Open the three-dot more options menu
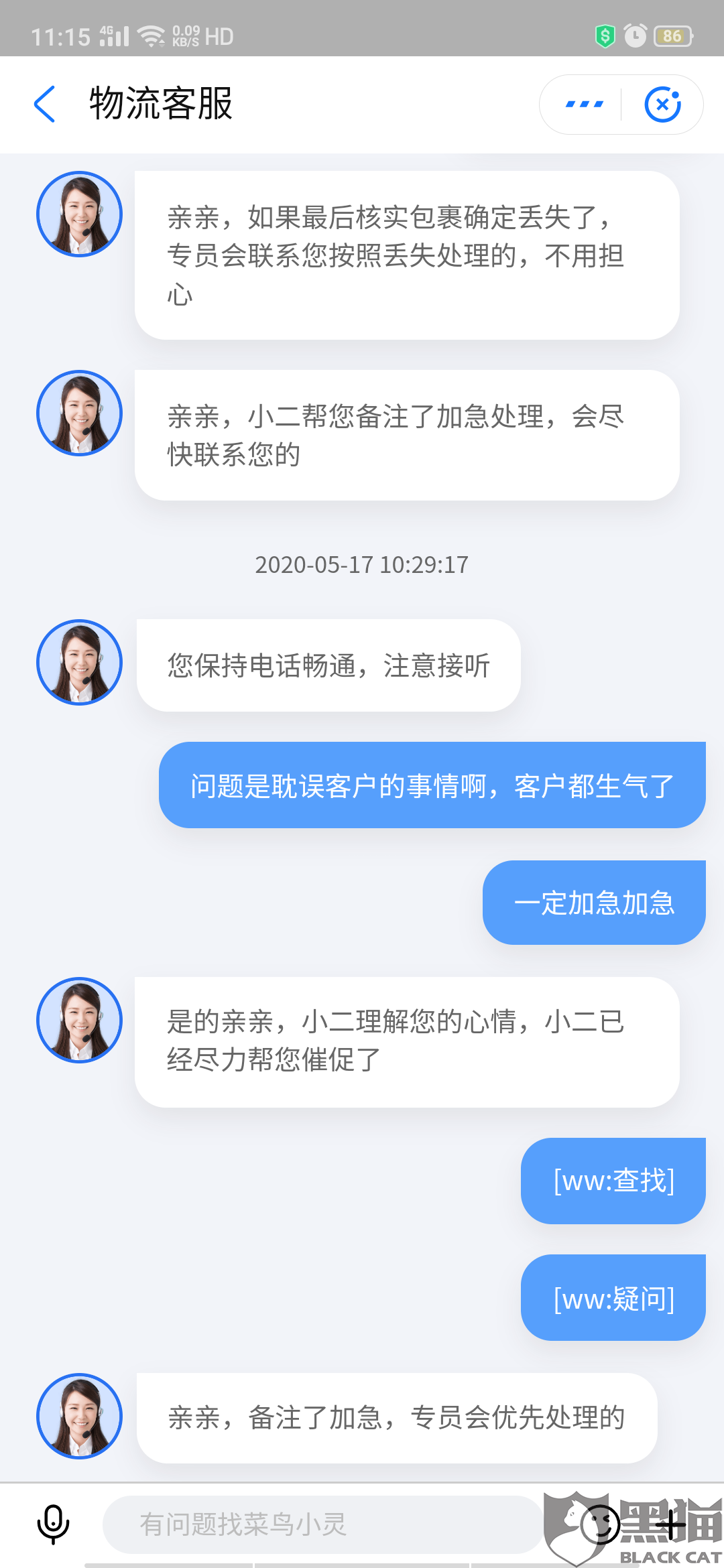This screenshot has width=724, height=1568. pyautogui.click(x=584, y=105)
